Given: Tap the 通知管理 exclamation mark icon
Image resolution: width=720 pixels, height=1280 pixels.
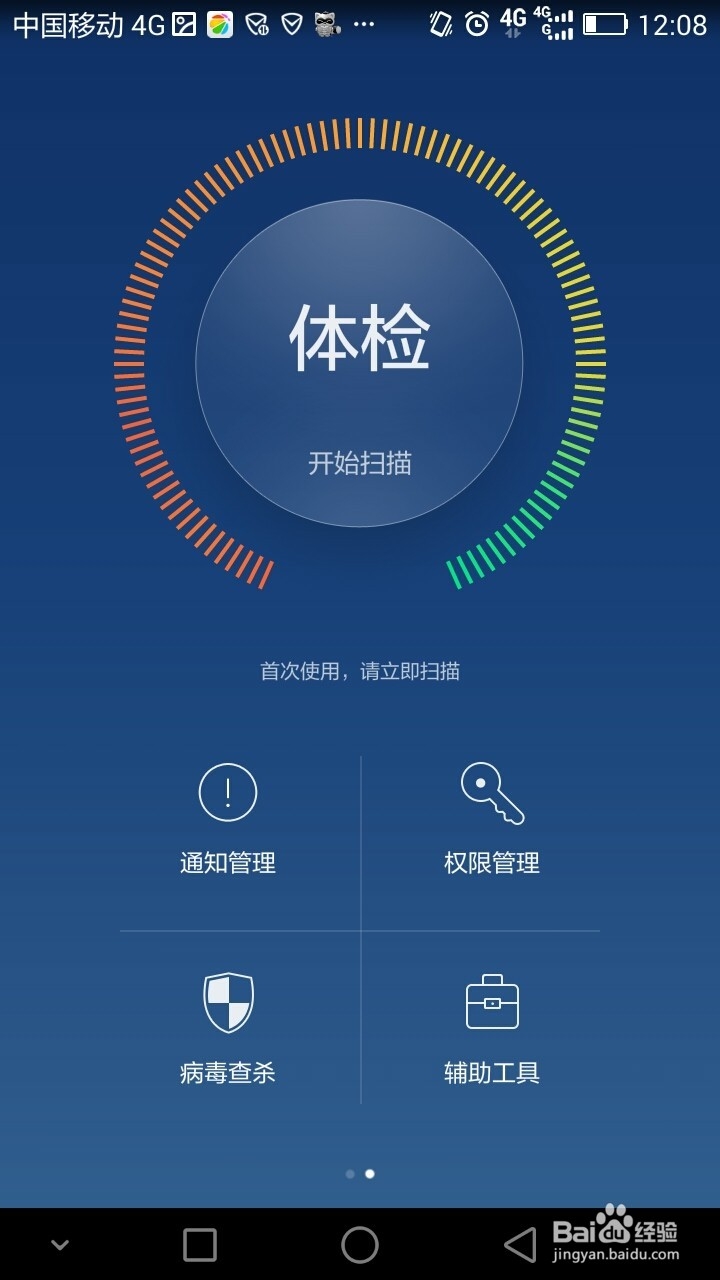Looking at the screenshot, I should (x=227, y=790).
